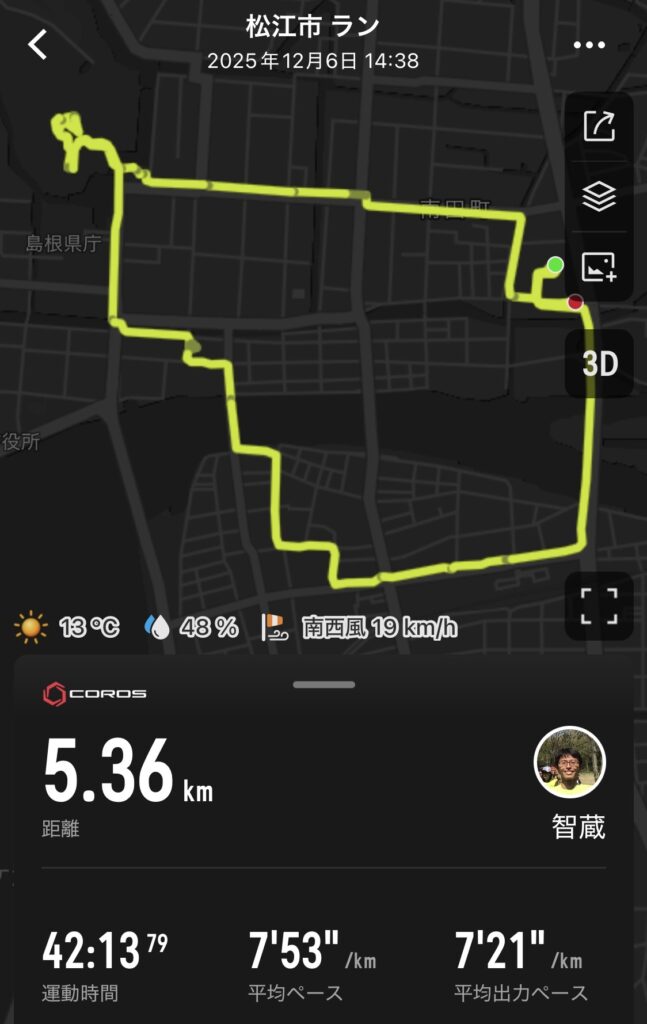Screen dimensions: 647x1024
Task: Open 智蔵's profile picture
Action: coord(570,761)
